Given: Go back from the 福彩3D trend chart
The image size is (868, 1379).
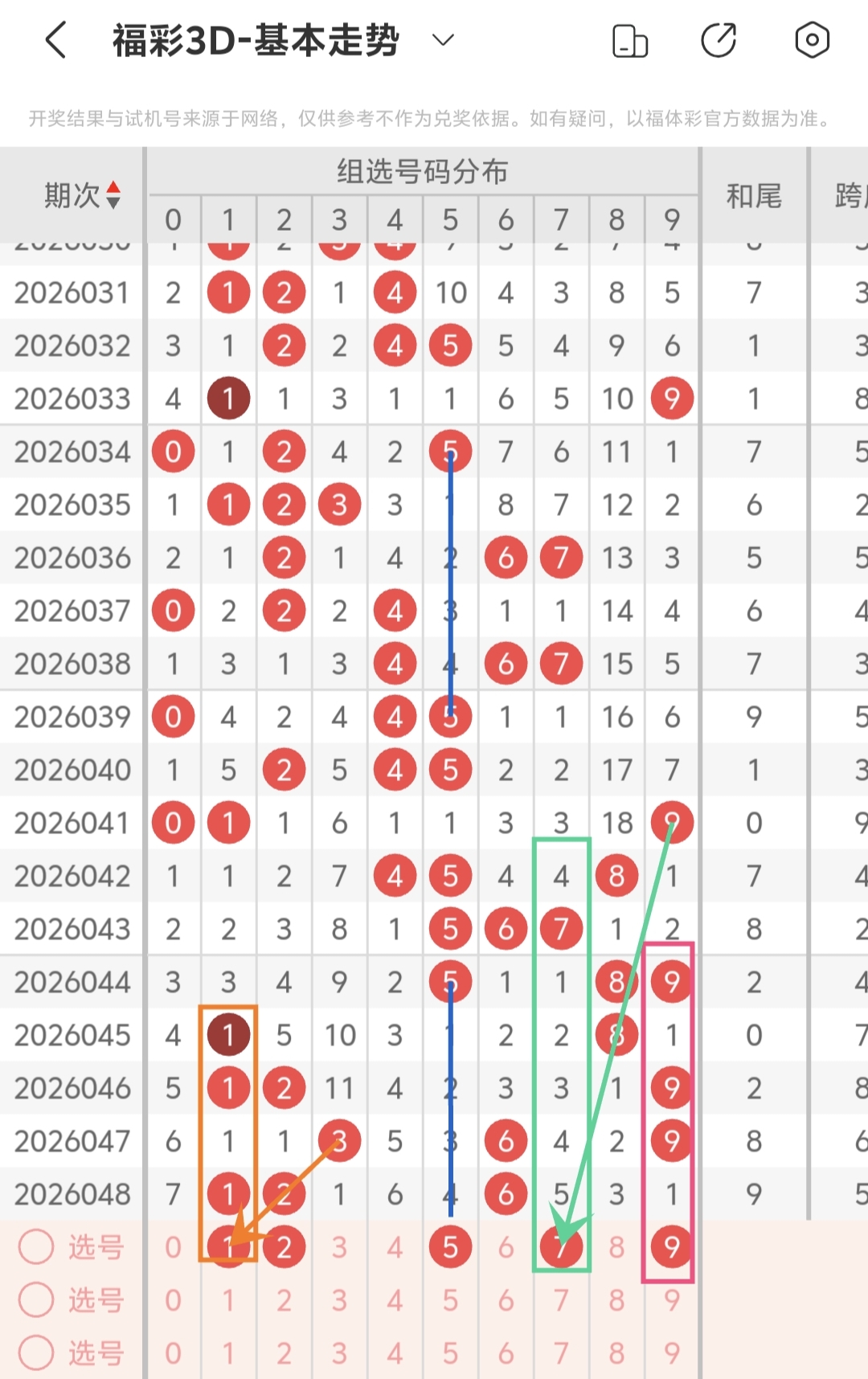Looking at the screenshot, I should point(55,40).
